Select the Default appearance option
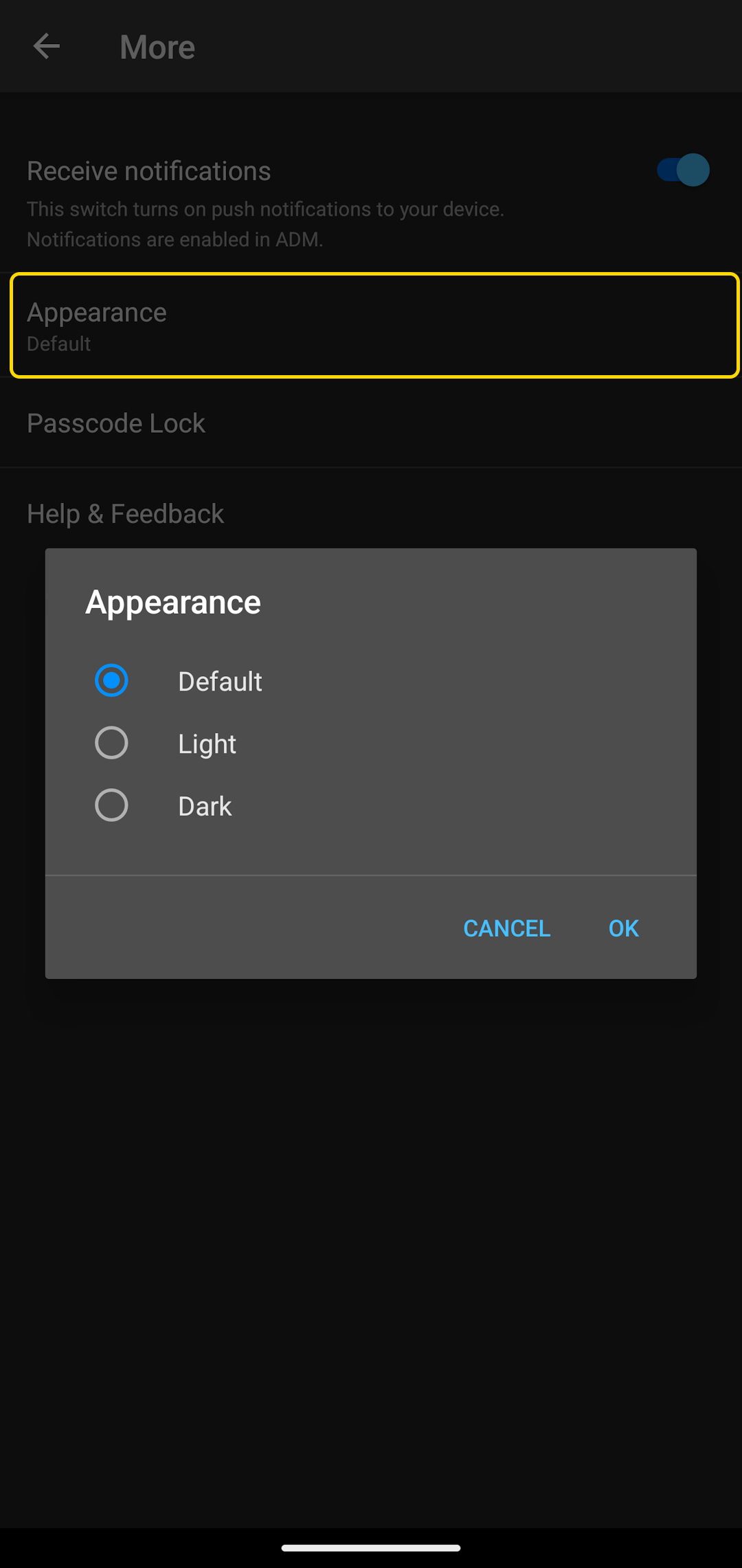This screenshot has width=742, height=1568. tap(370, 681)
